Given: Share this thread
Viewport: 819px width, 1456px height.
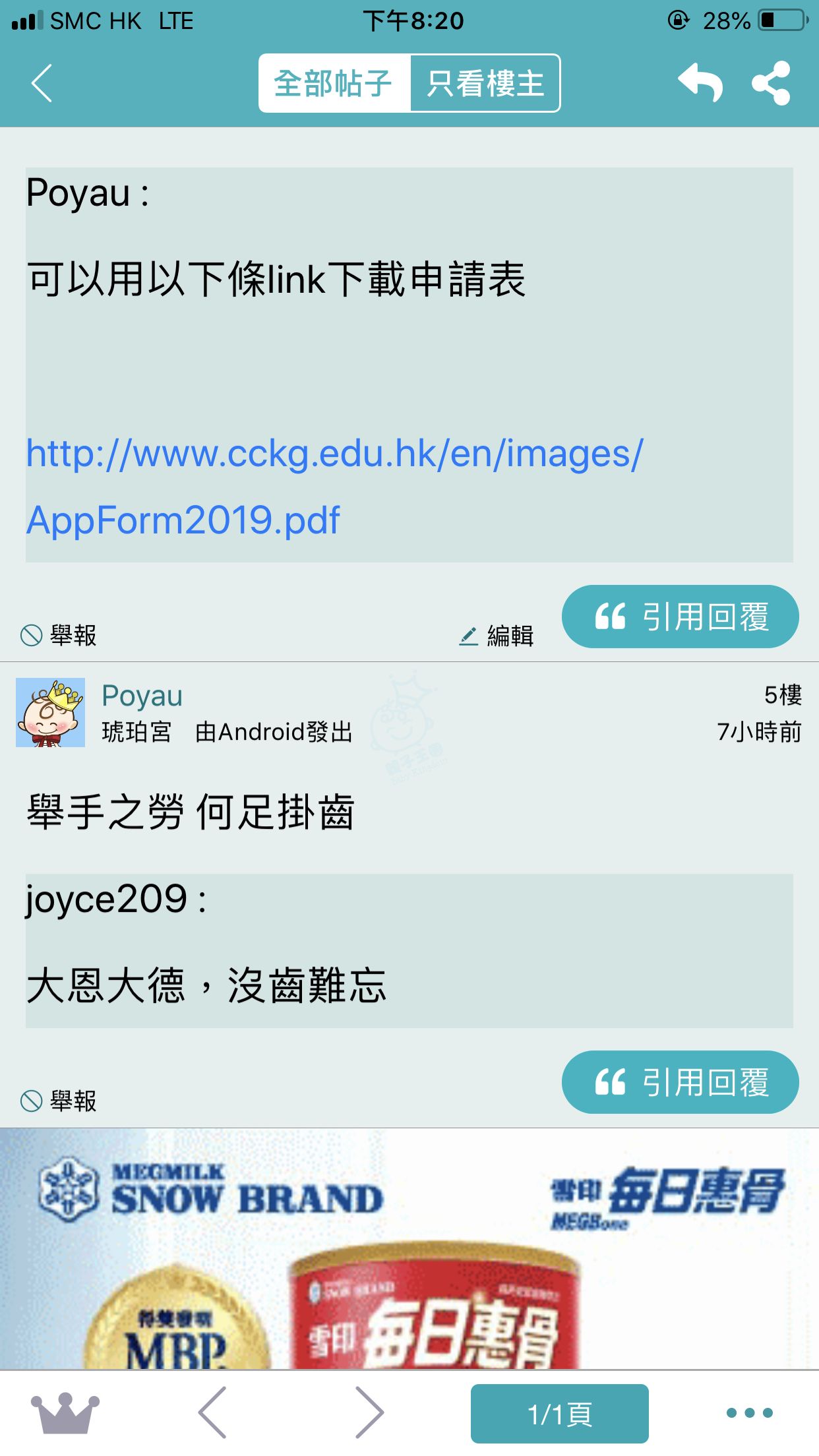Looking at the screenshot, I should (771, 83).
